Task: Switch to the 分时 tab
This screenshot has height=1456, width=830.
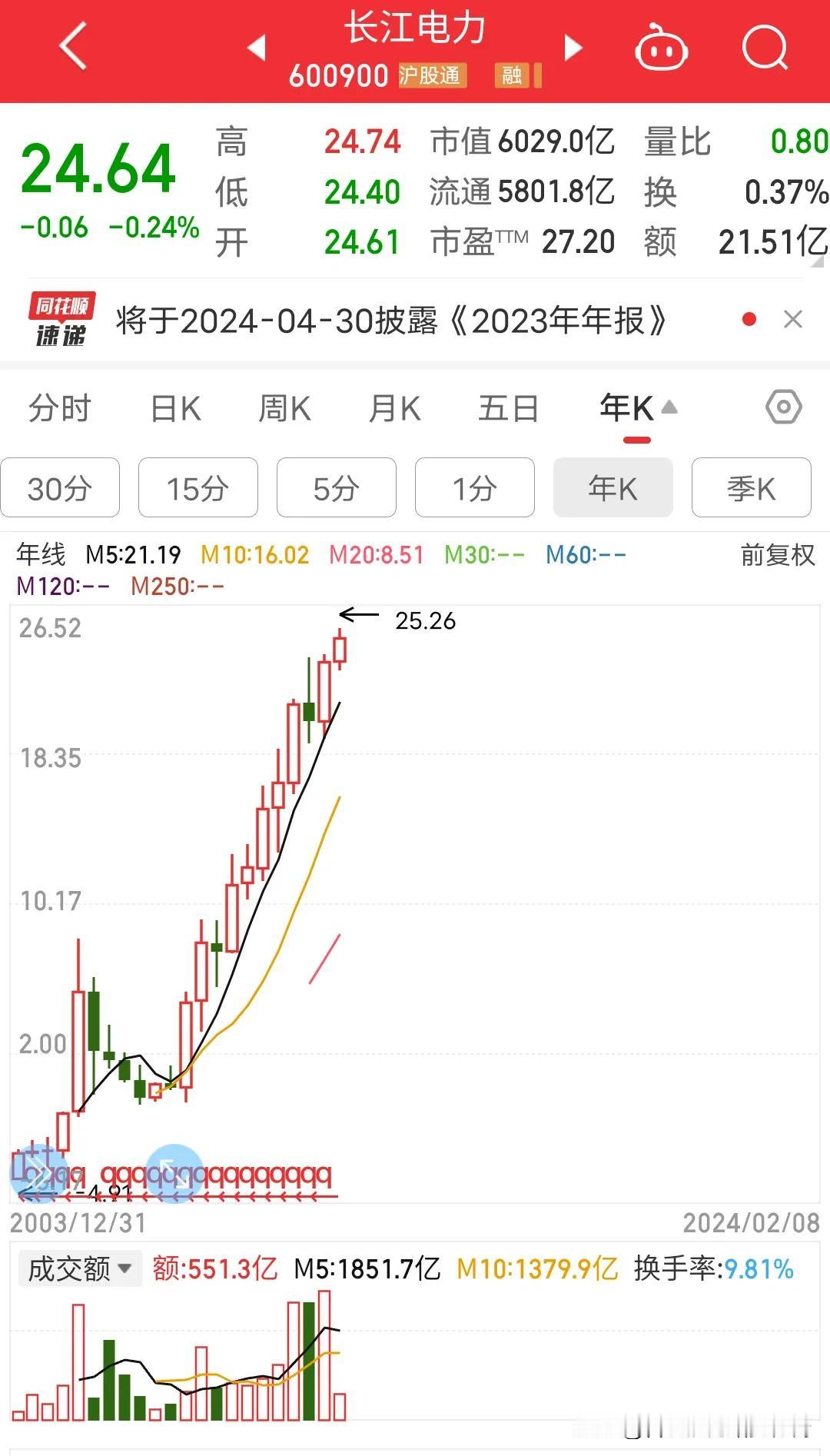Action: click(x=60, y=408)
